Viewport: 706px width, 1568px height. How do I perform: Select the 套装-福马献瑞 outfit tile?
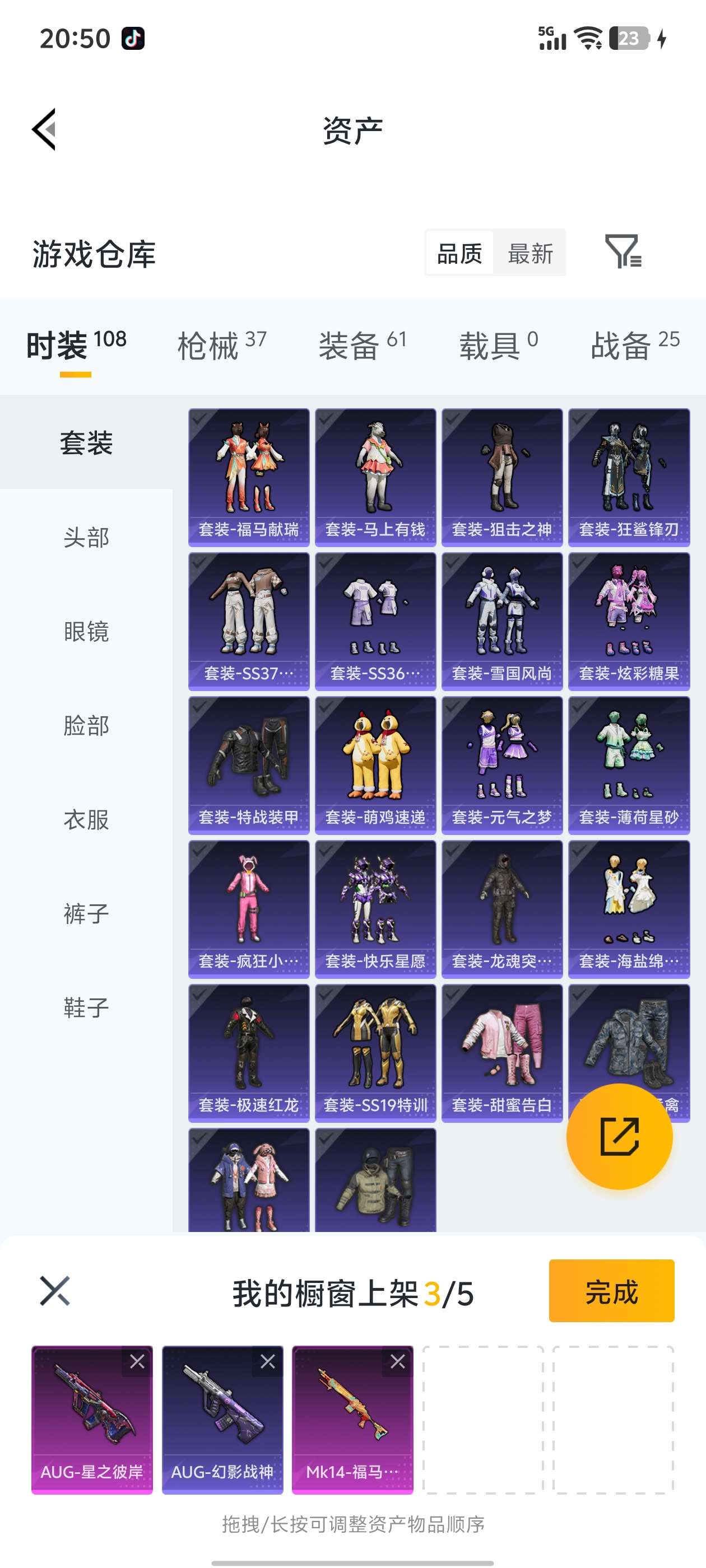(x=249, y=477)
